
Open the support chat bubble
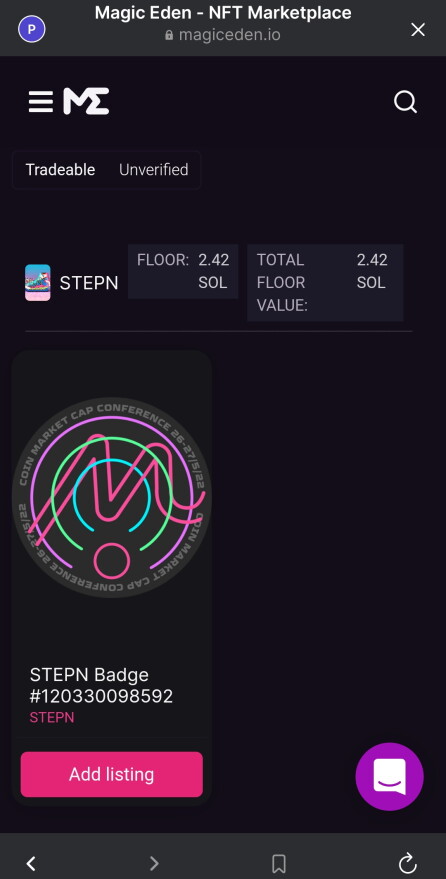[x=389, y=776]
